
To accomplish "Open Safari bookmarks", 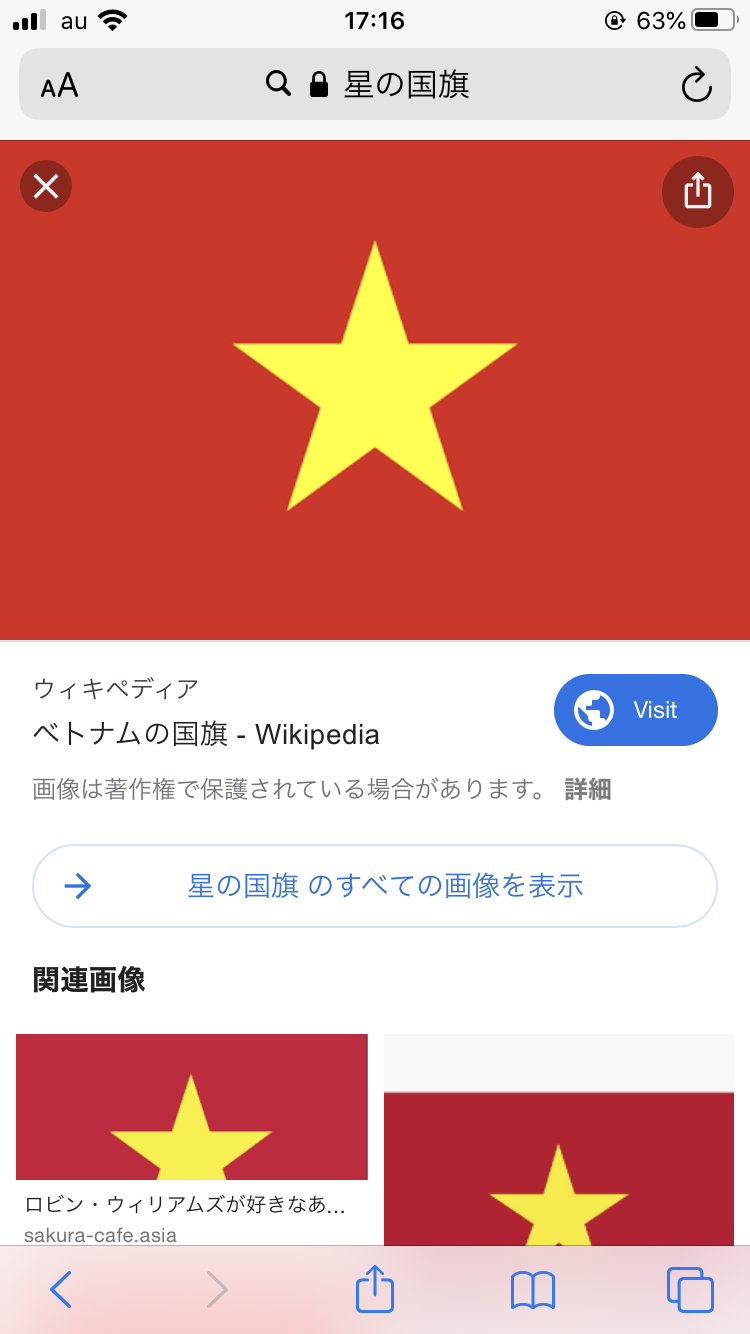I will 533,1289.
